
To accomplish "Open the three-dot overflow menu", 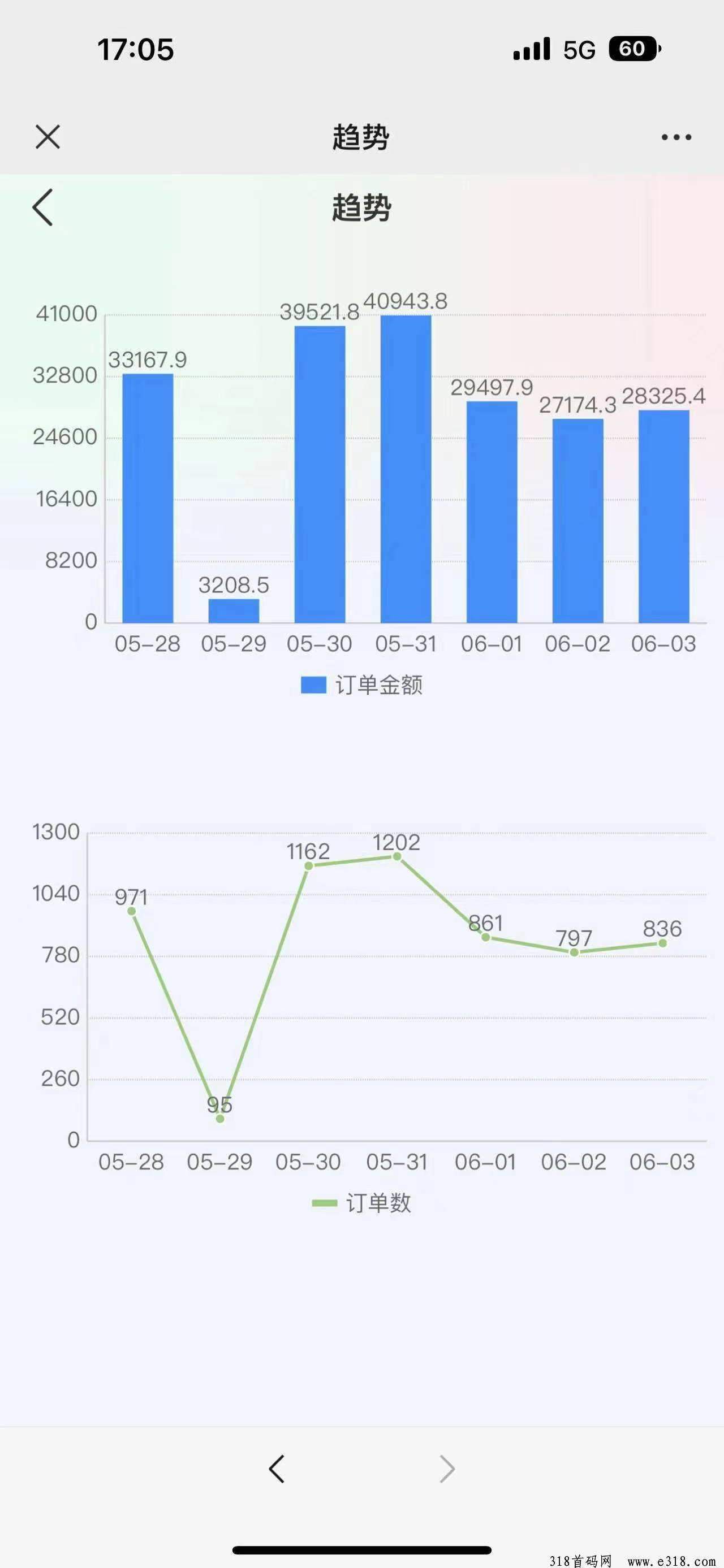I will click(x=676, y=137).
